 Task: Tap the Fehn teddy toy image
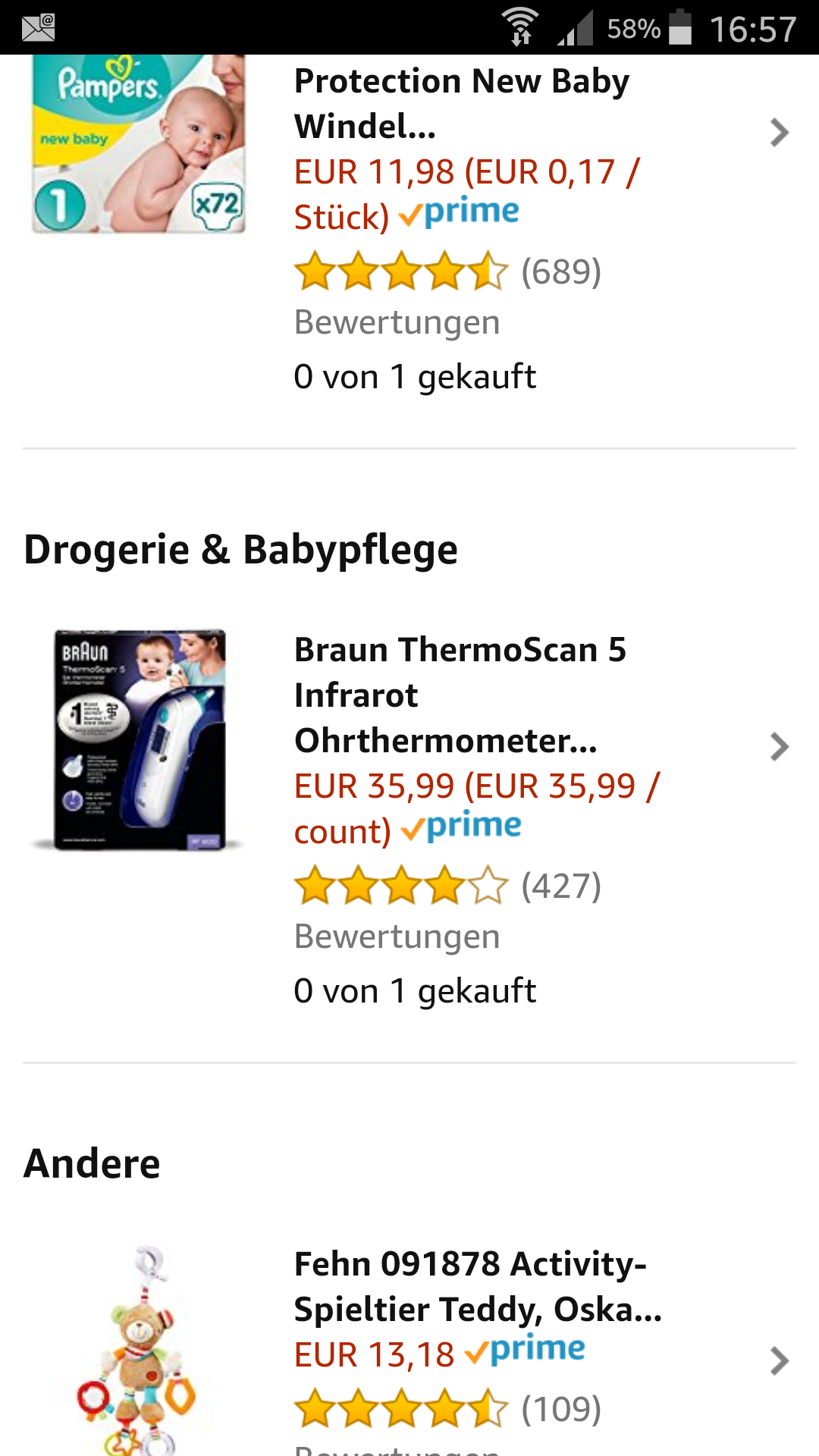[x=137, y=1350]
